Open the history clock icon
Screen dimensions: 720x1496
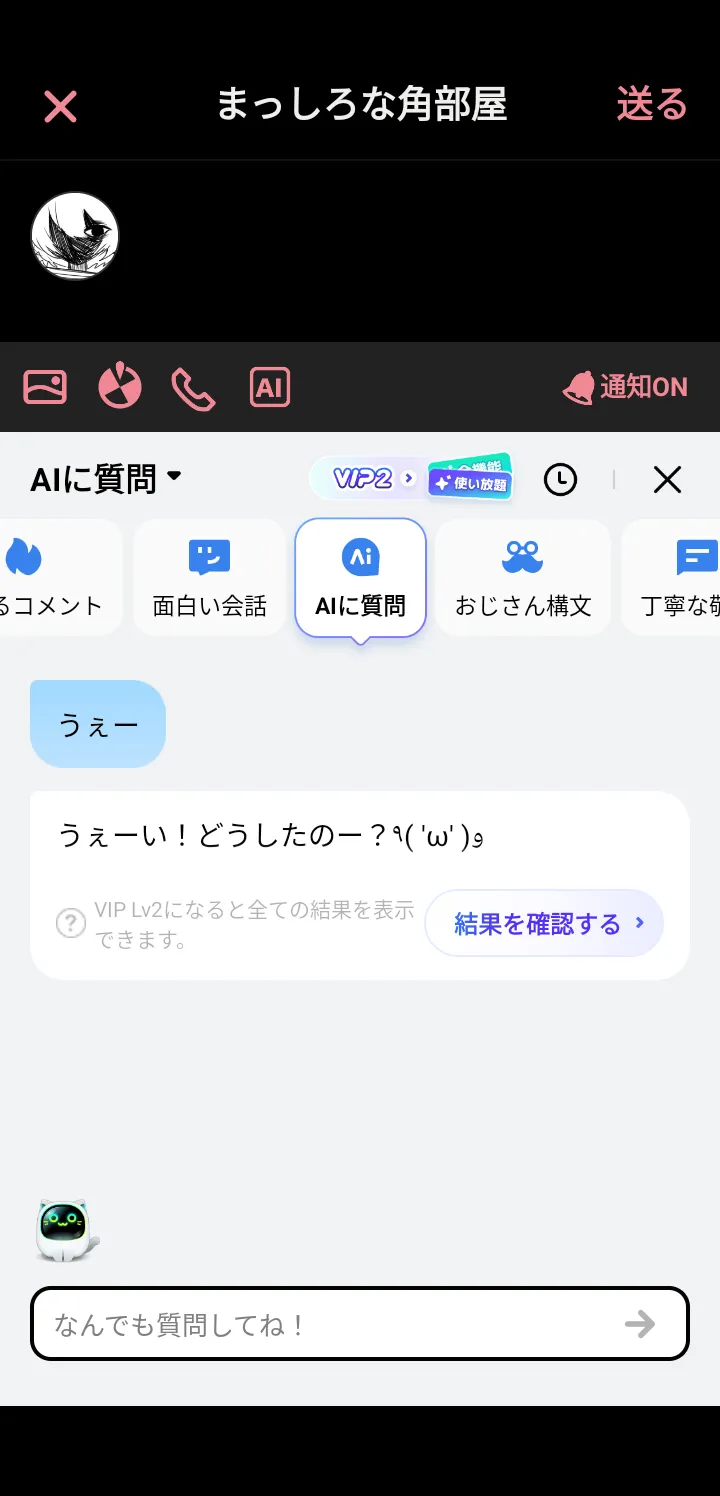[560, 480]
